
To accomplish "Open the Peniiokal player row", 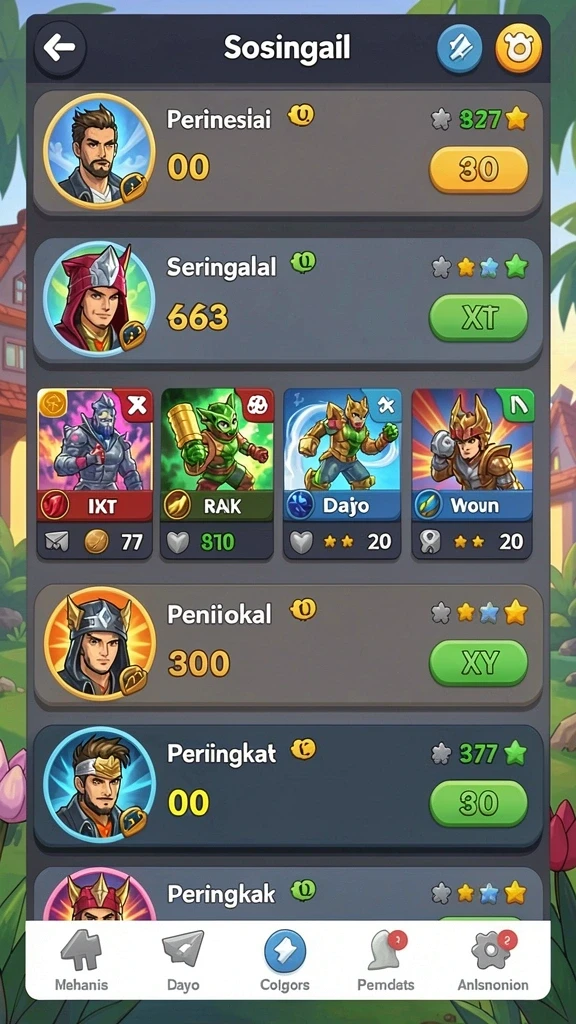I will click(288, 645).
